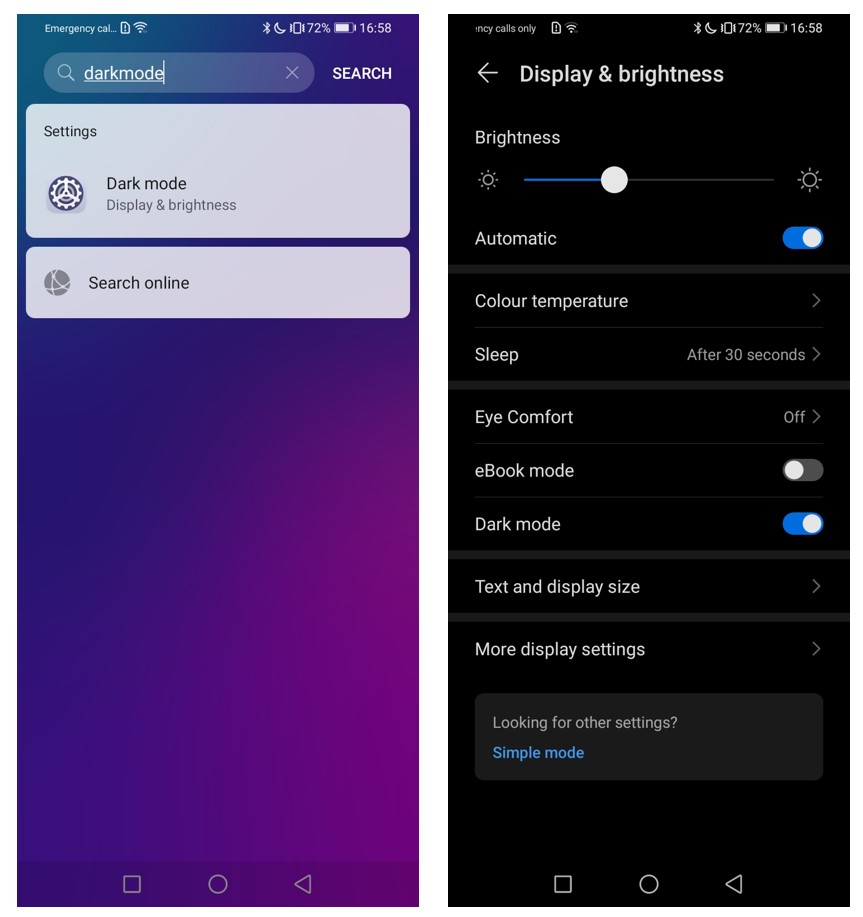Screen dimensions: 863x917
Task: Change the Sleep timeout
Action: [x=648, y=355]
